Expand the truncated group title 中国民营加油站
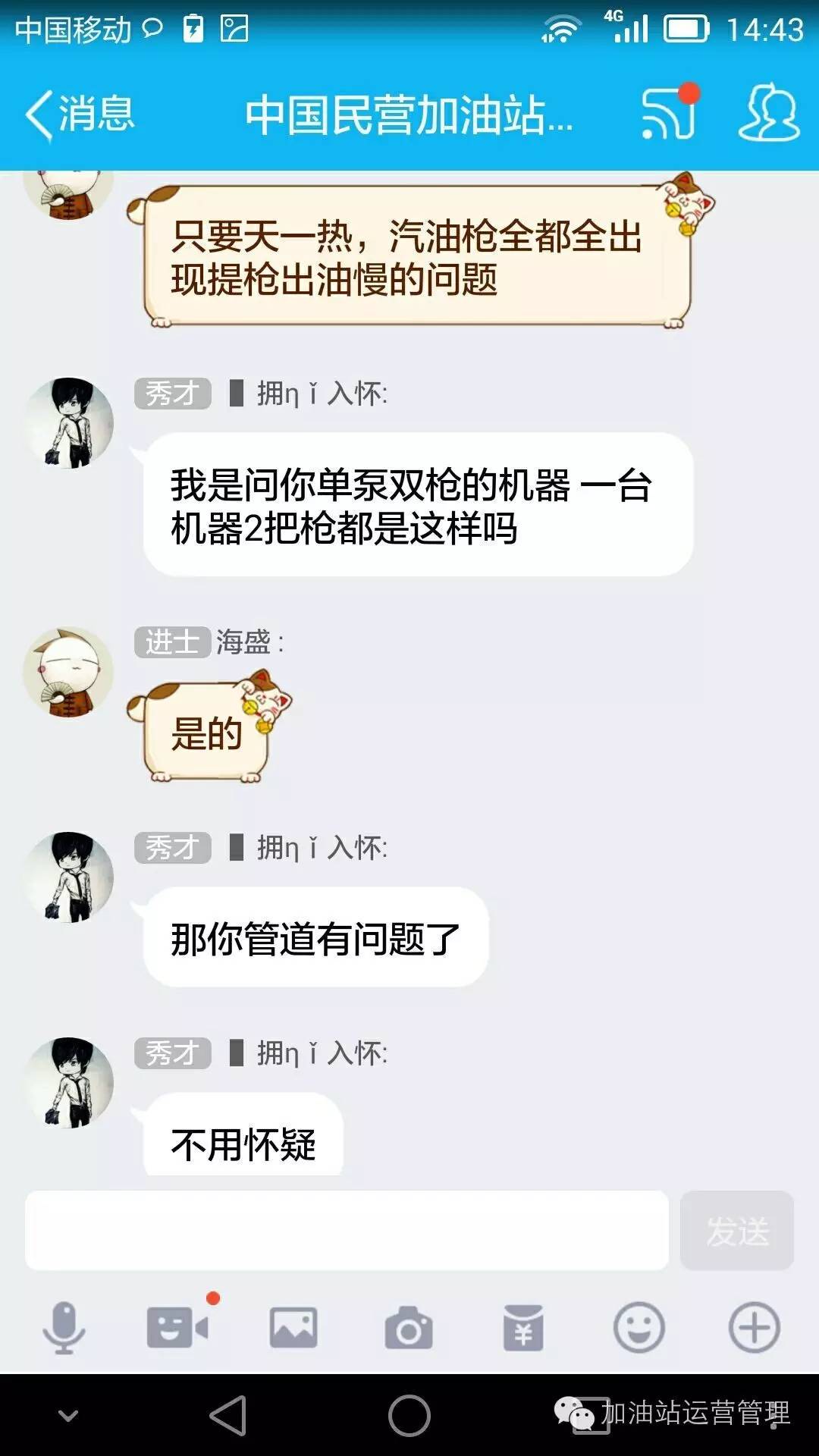 pyautogui.click(x=409, y=114)
